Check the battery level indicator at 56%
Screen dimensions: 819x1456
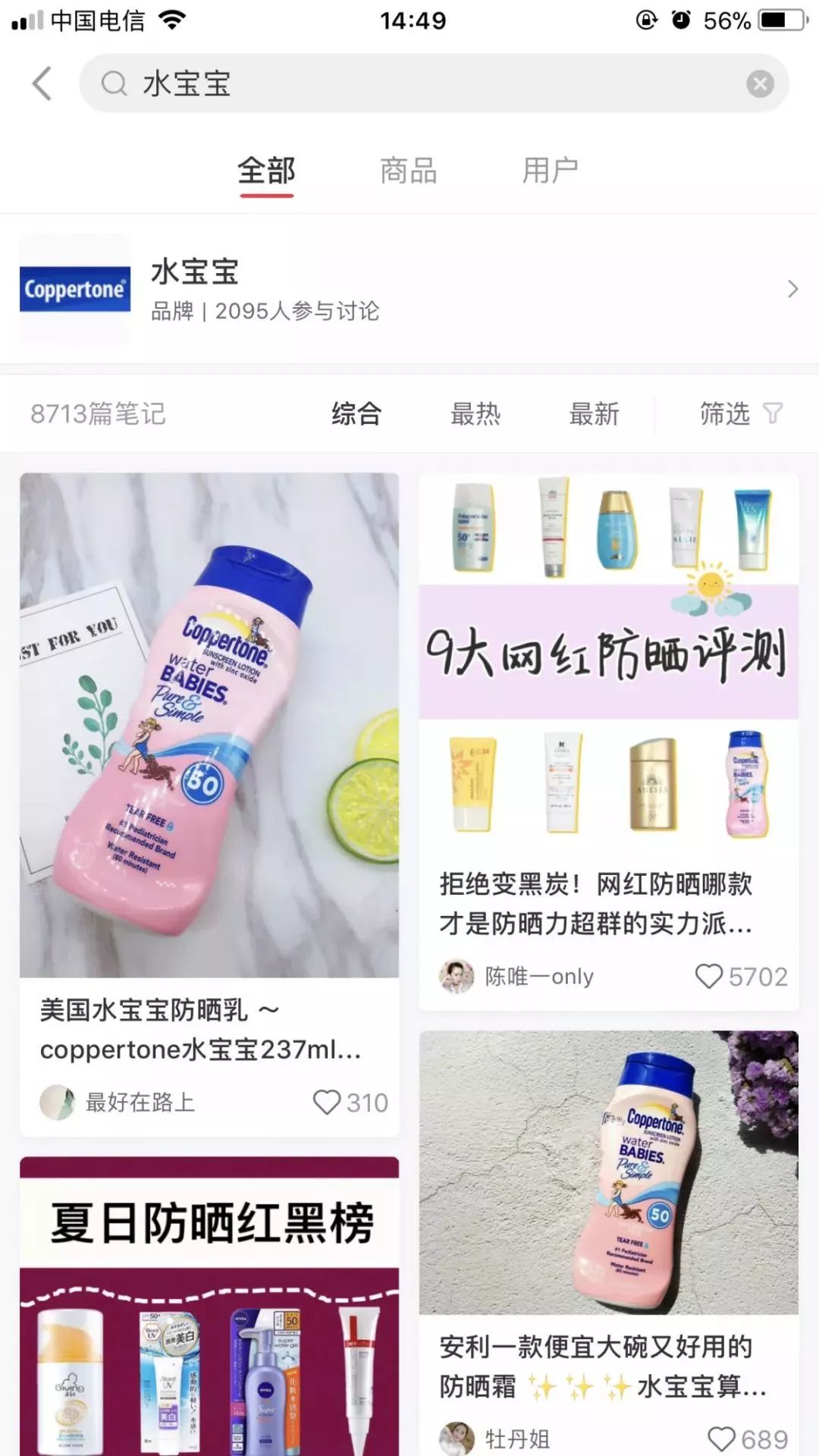pyautogui.click(x=728, y=20)
